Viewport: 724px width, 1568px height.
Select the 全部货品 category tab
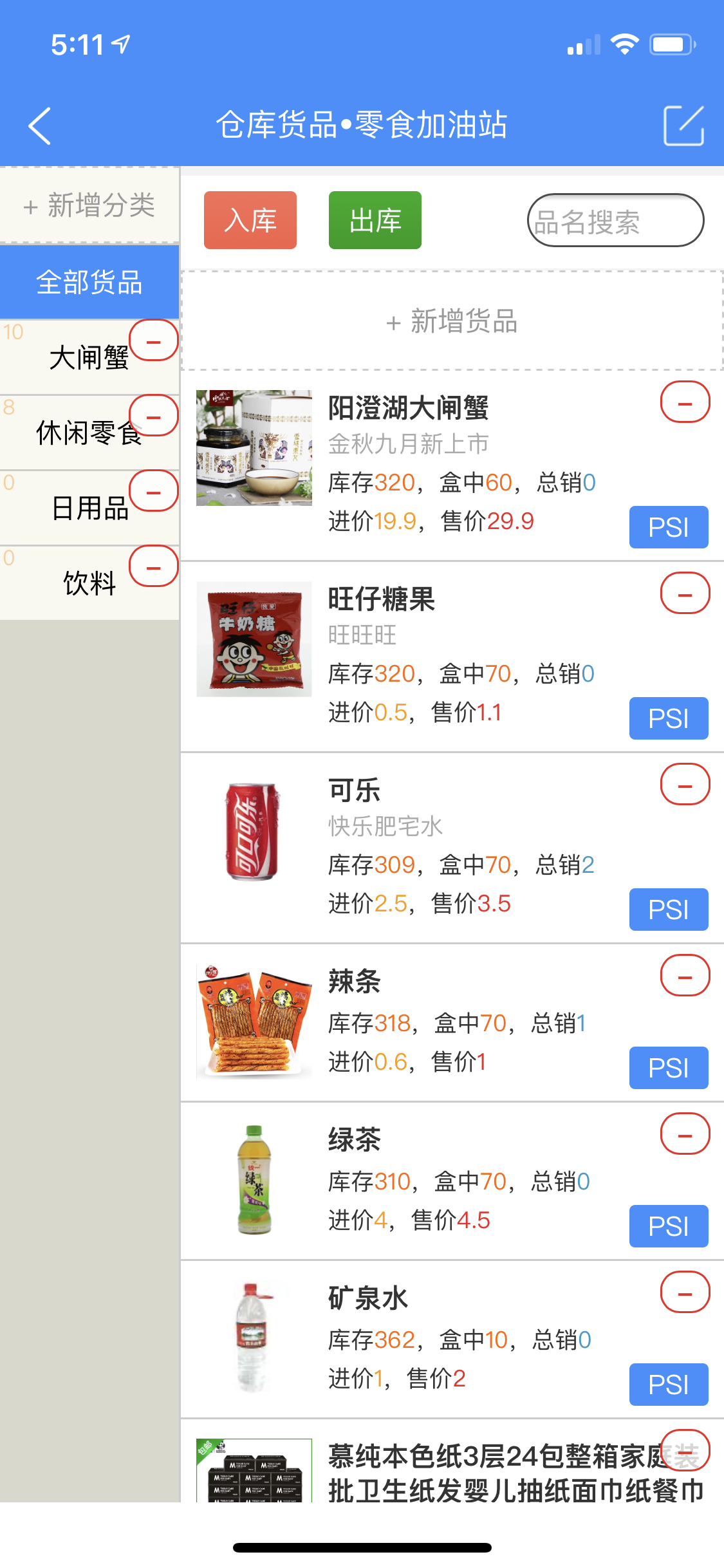pos(89,281)
